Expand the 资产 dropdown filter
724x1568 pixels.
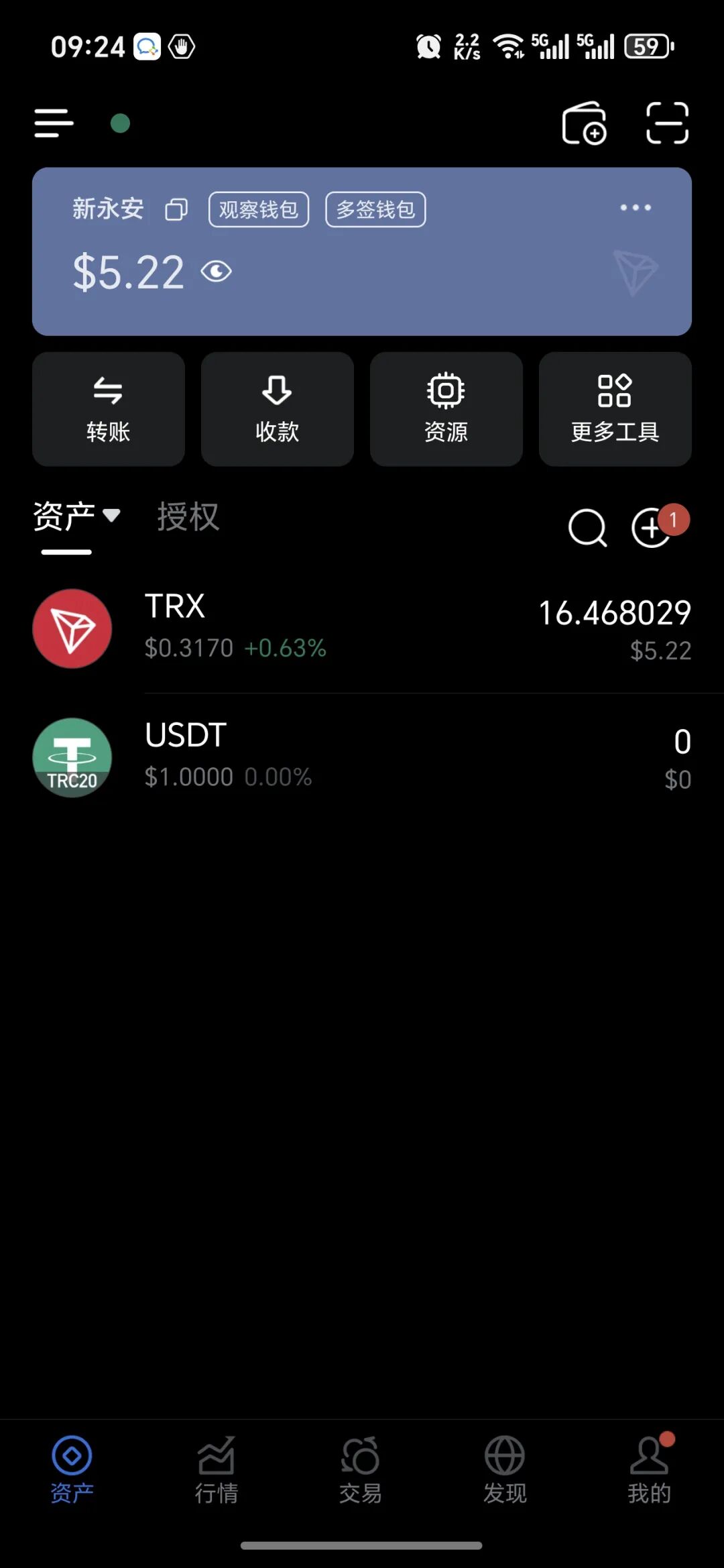tap(111, 515)
